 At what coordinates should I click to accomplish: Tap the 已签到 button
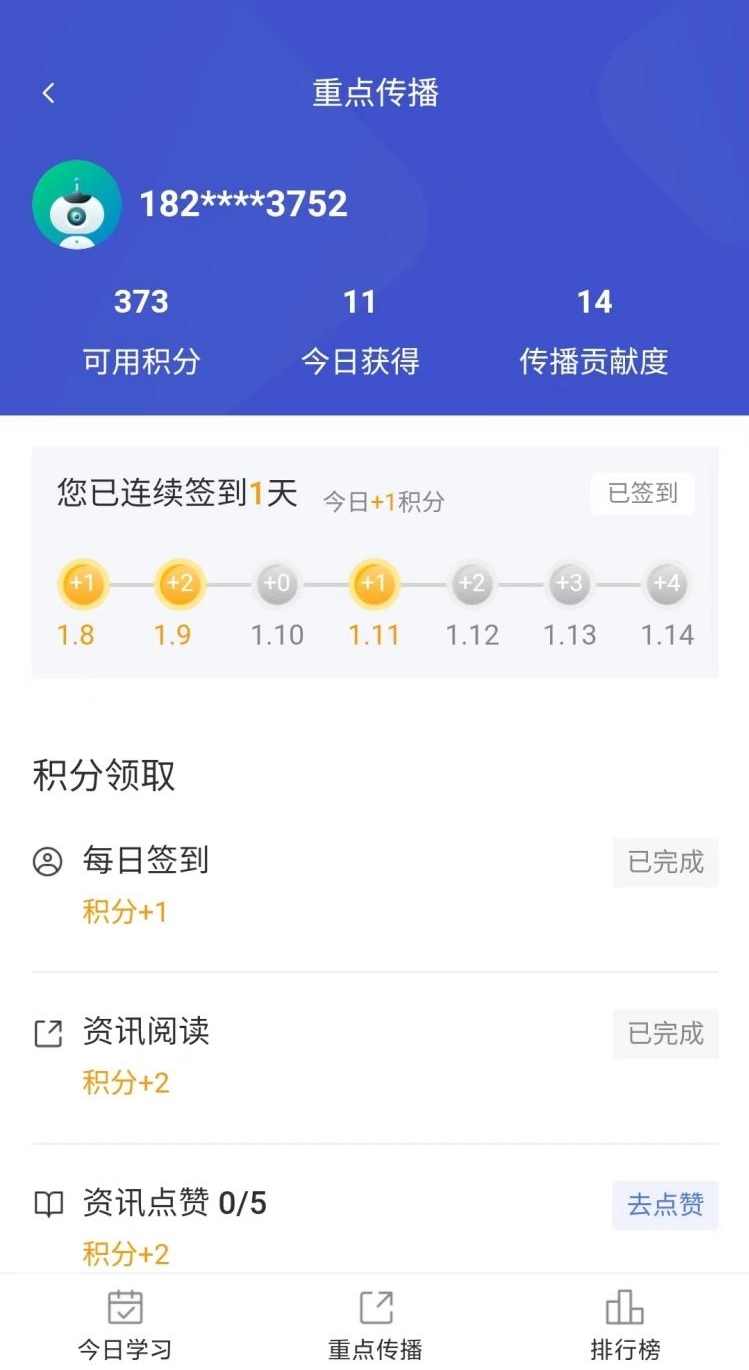coord(641,493)
